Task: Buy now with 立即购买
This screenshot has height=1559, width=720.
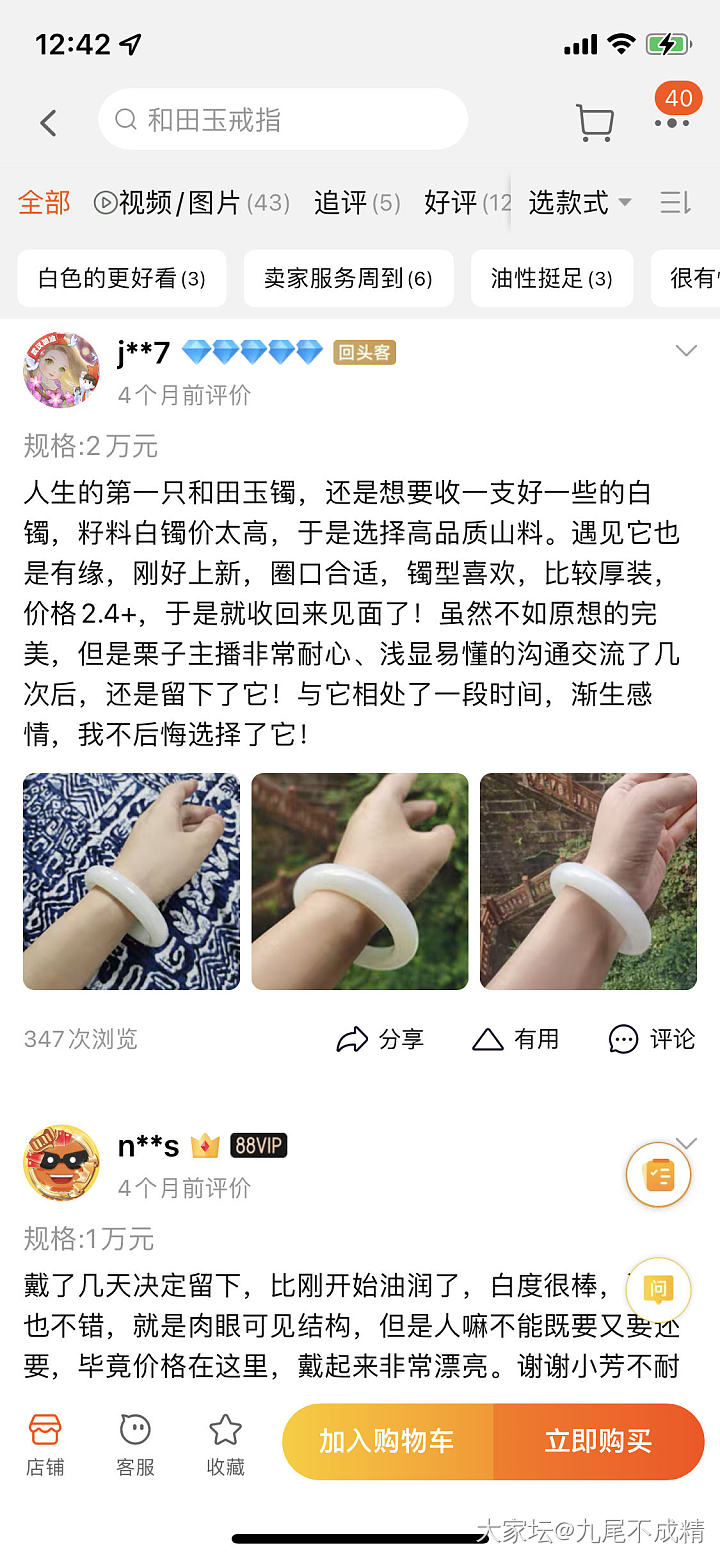Action: point(598,1441)
